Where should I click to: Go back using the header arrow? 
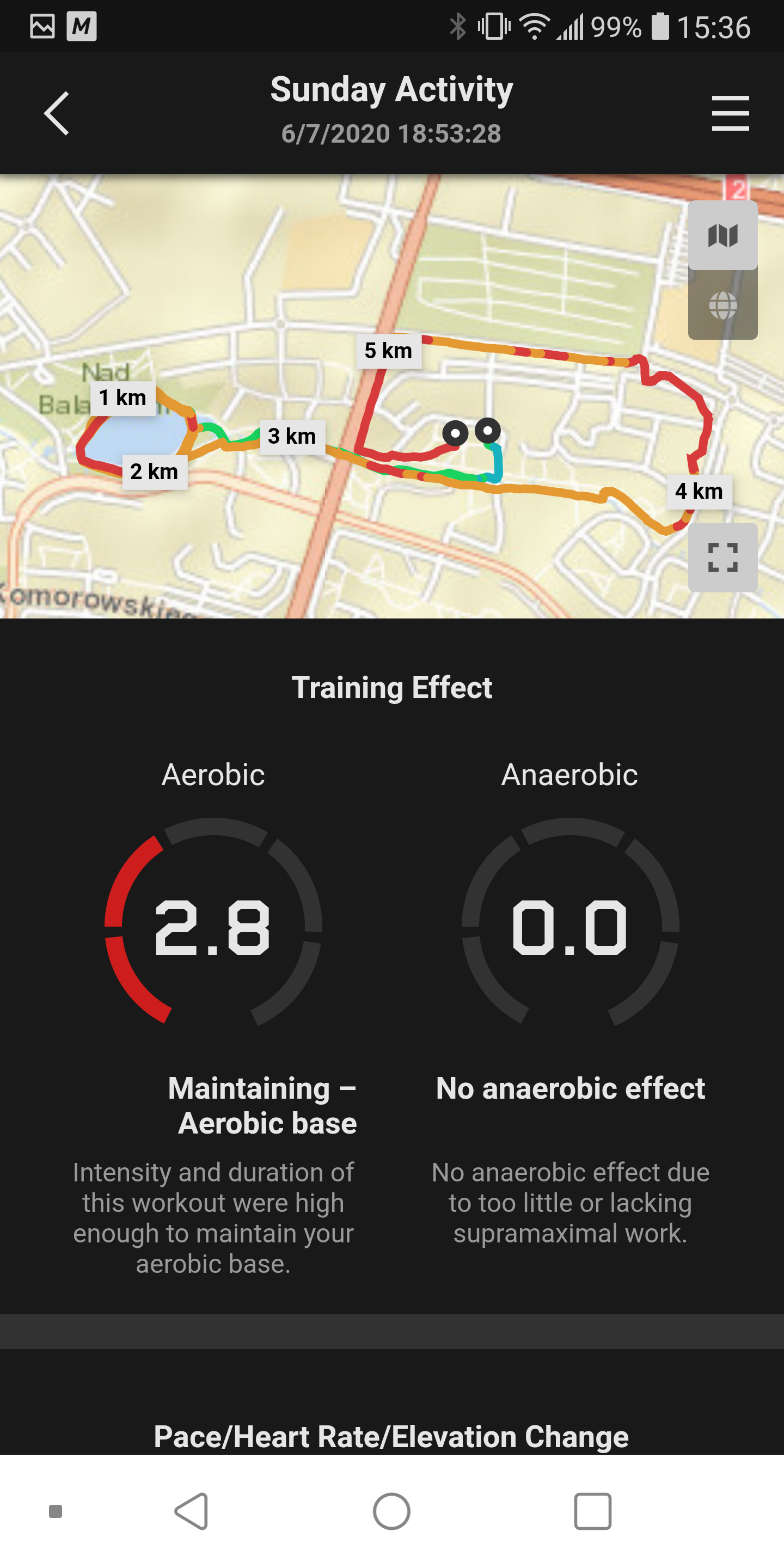[57, 113]
